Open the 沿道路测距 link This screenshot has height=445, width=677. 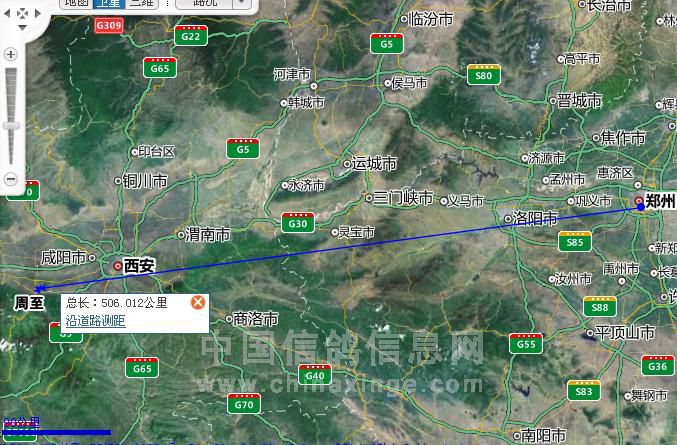click(x=96, y=321)
